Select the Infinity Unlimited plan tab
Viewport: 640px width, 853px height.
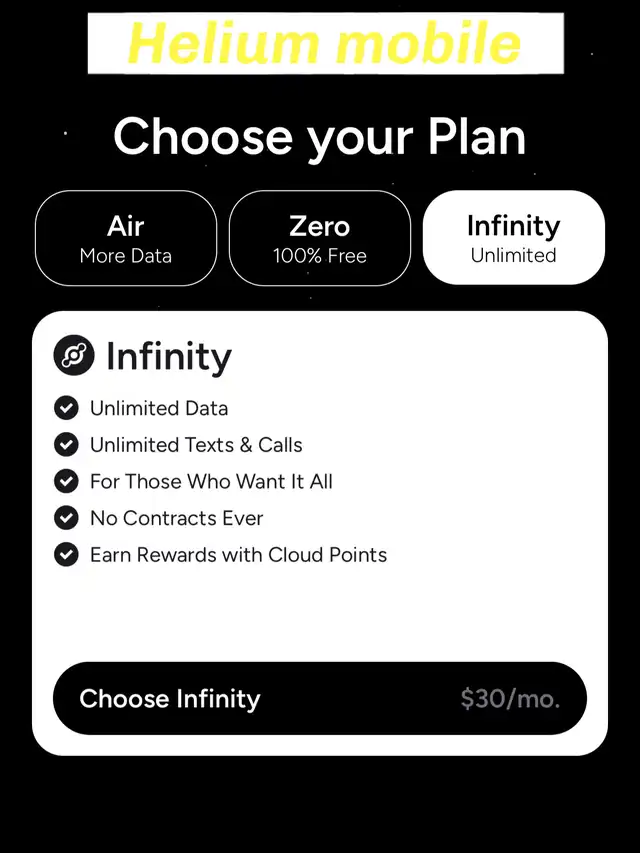513,238
